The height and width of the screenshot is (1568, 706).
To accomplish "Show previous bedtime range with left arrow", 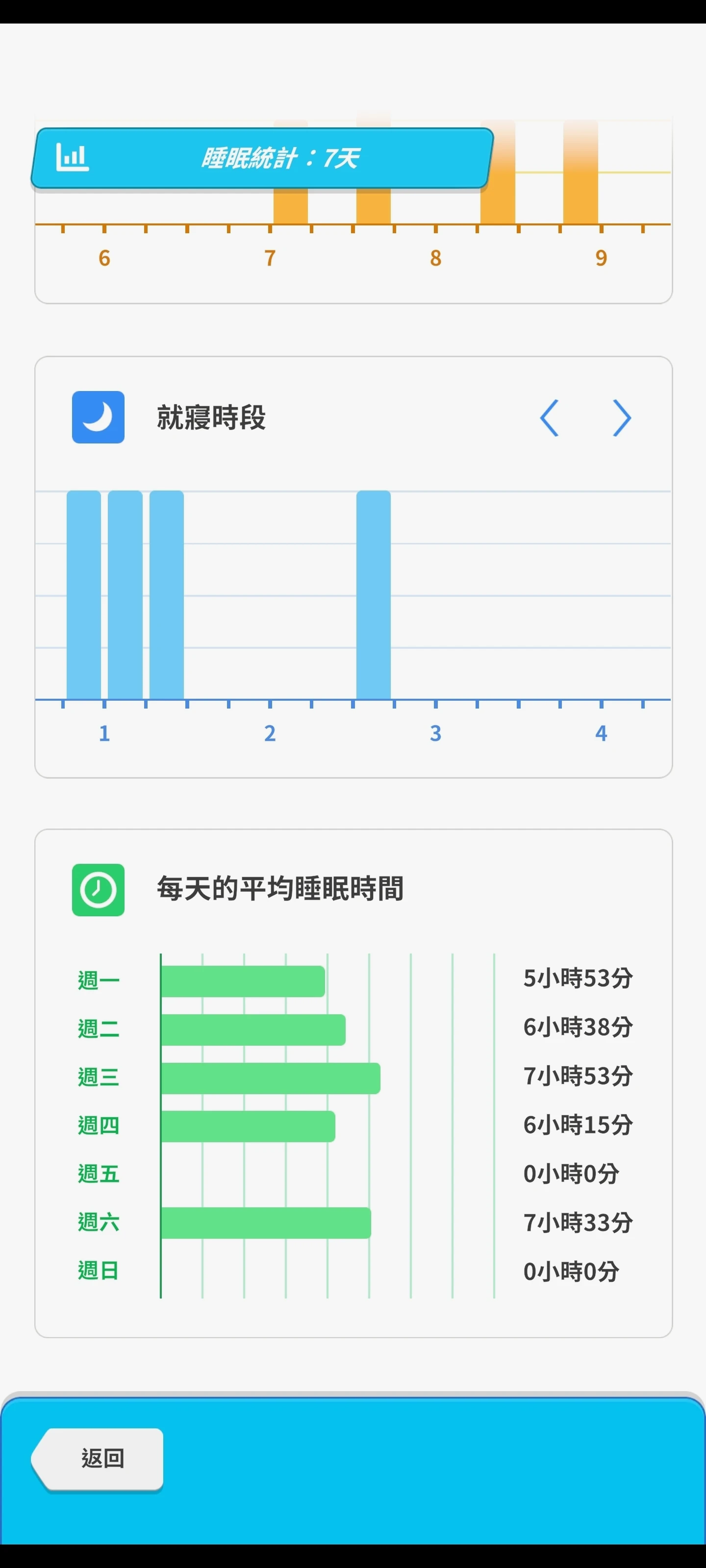I will (550, 417).
